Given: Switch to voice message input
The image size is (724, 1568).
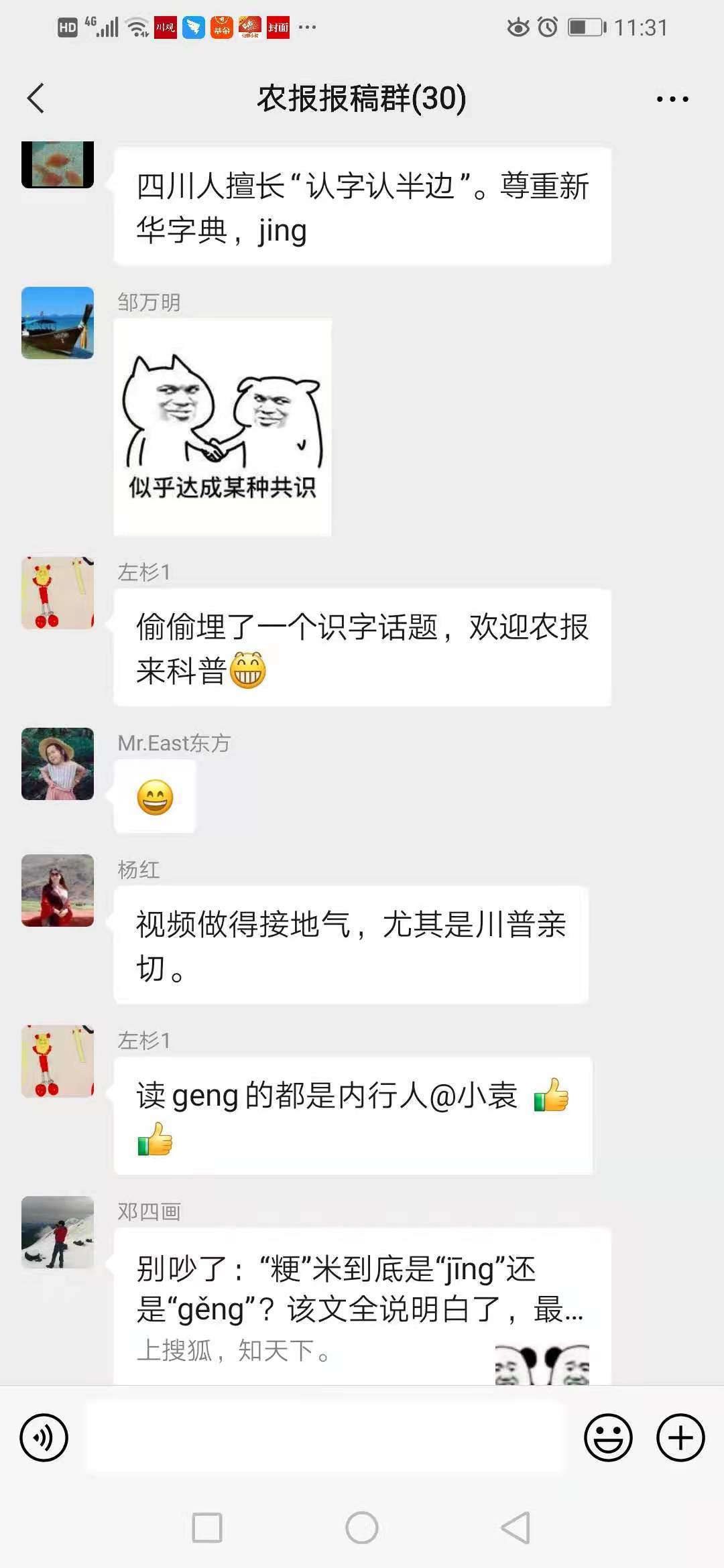Looking at the screenshot, I should (44, 1438).
